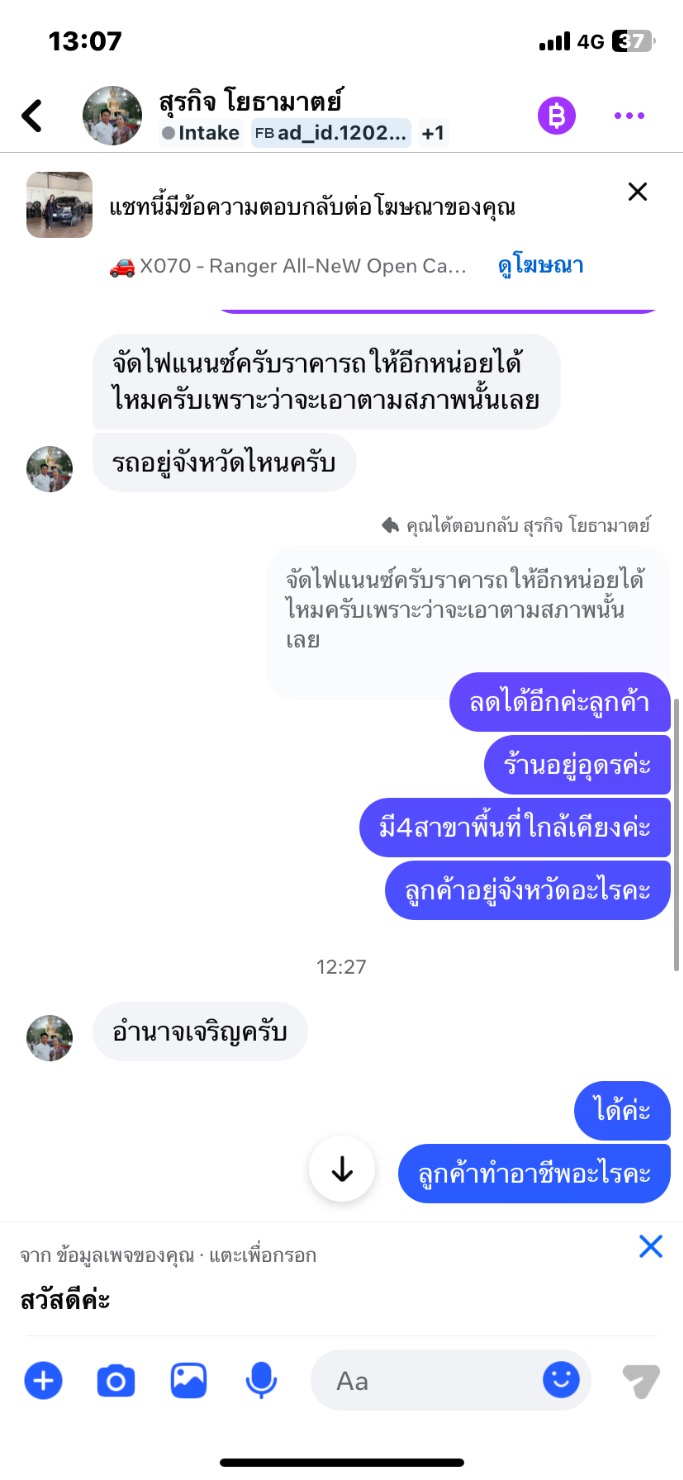Open the plus attachments menu
Screen dimensions: 683x1480
tap(43, 1381)
